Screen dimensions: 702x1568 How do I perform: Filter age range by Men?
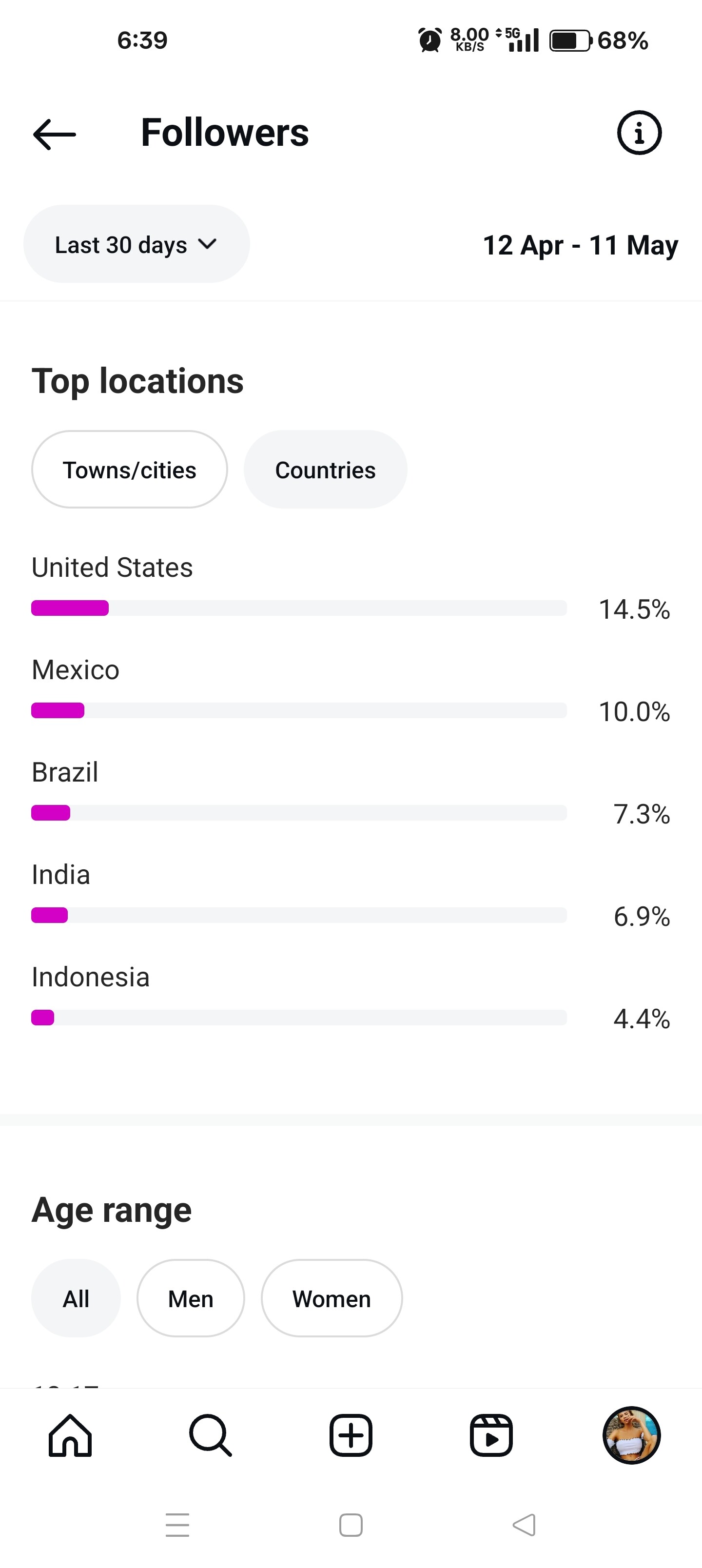(191, 1298)
